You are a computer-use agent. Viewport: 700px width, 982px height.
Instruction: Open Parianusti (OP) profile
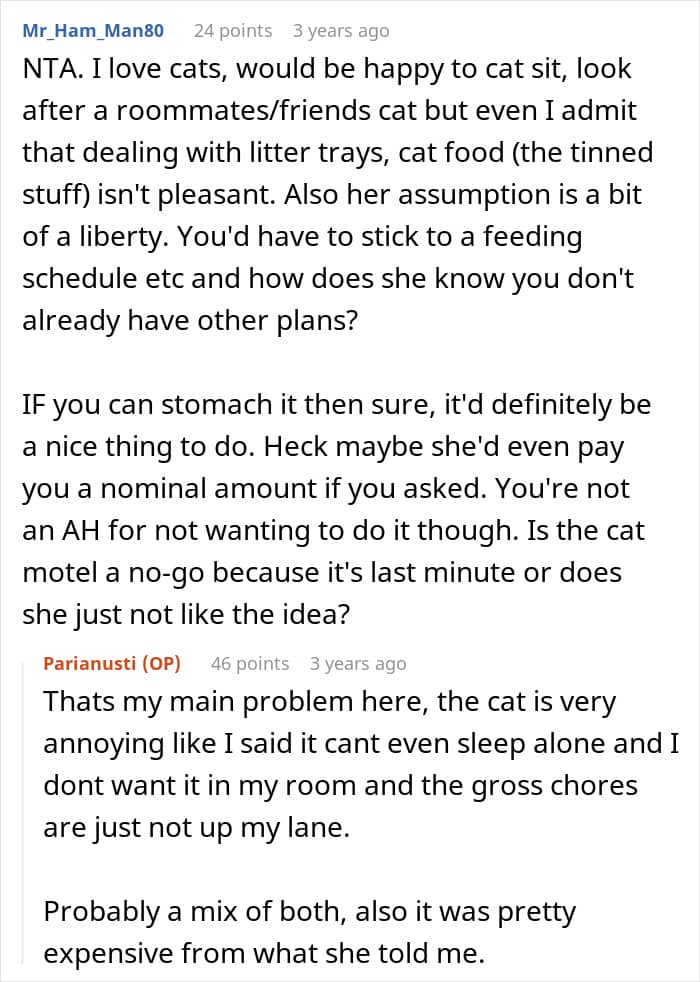pos(112,663)
